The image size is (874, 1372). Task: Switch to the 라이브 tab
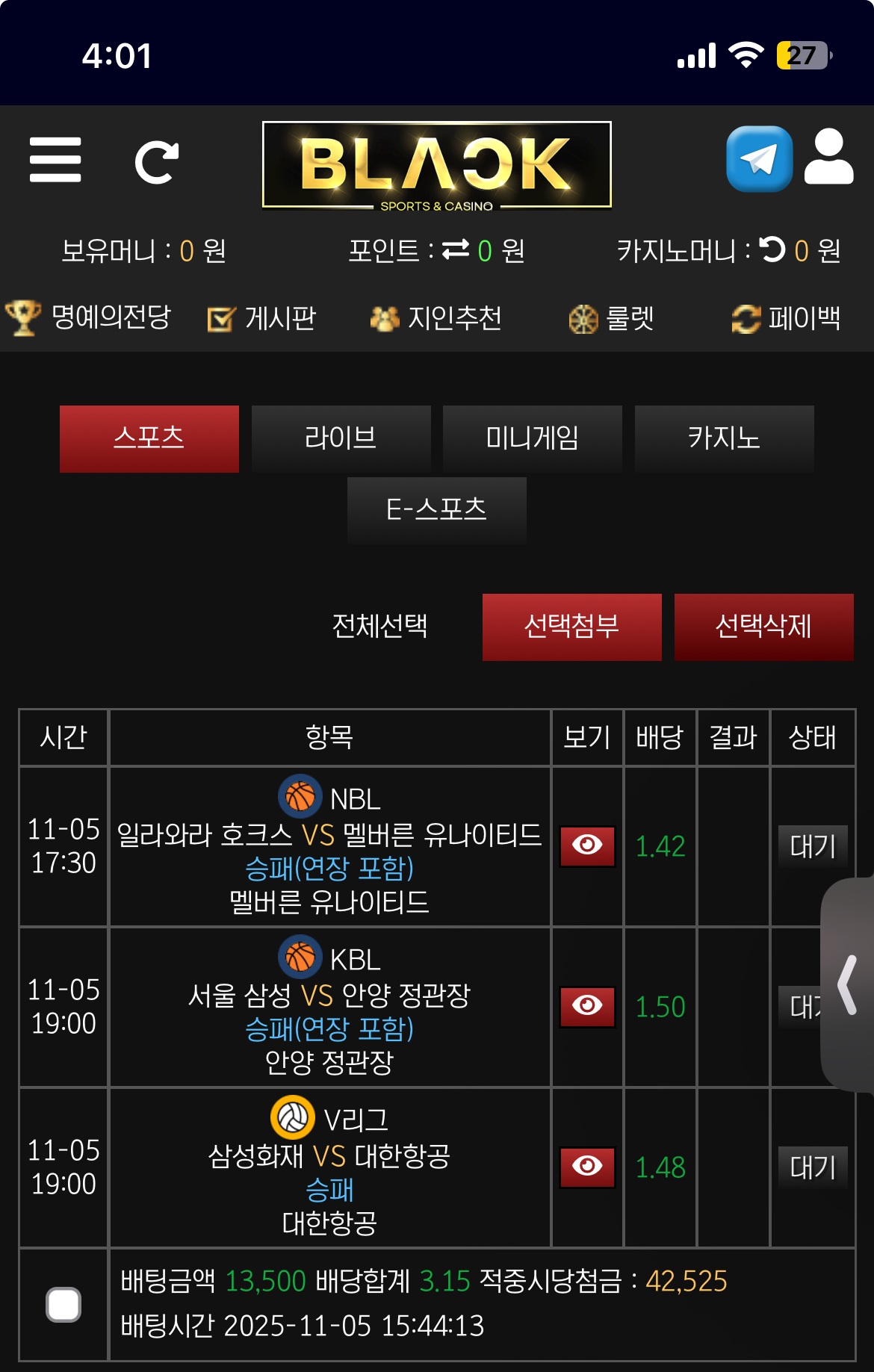(x=341, y=438)
